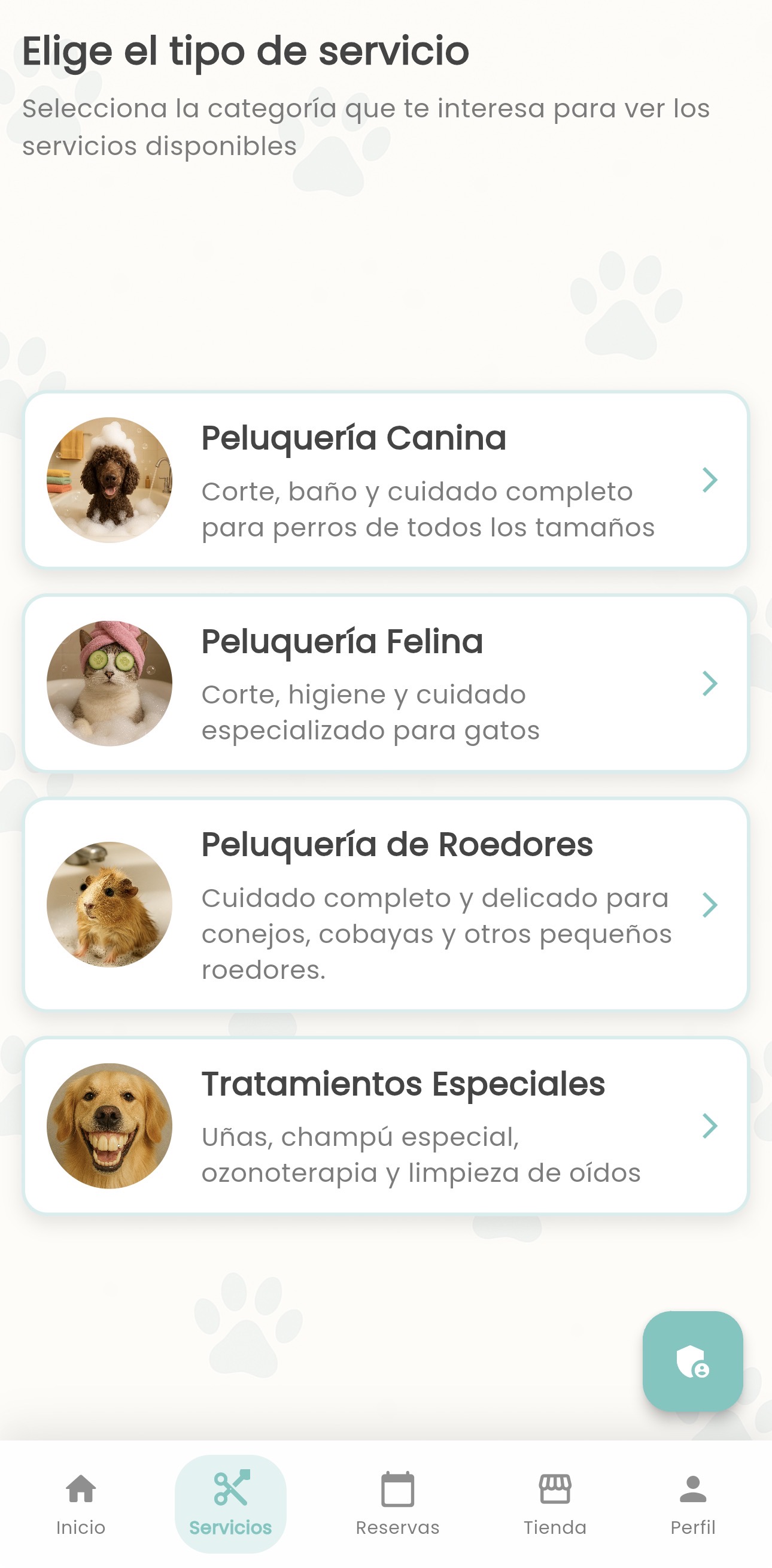Select the Tratamientos Especiales service

tap(385, 1126)
